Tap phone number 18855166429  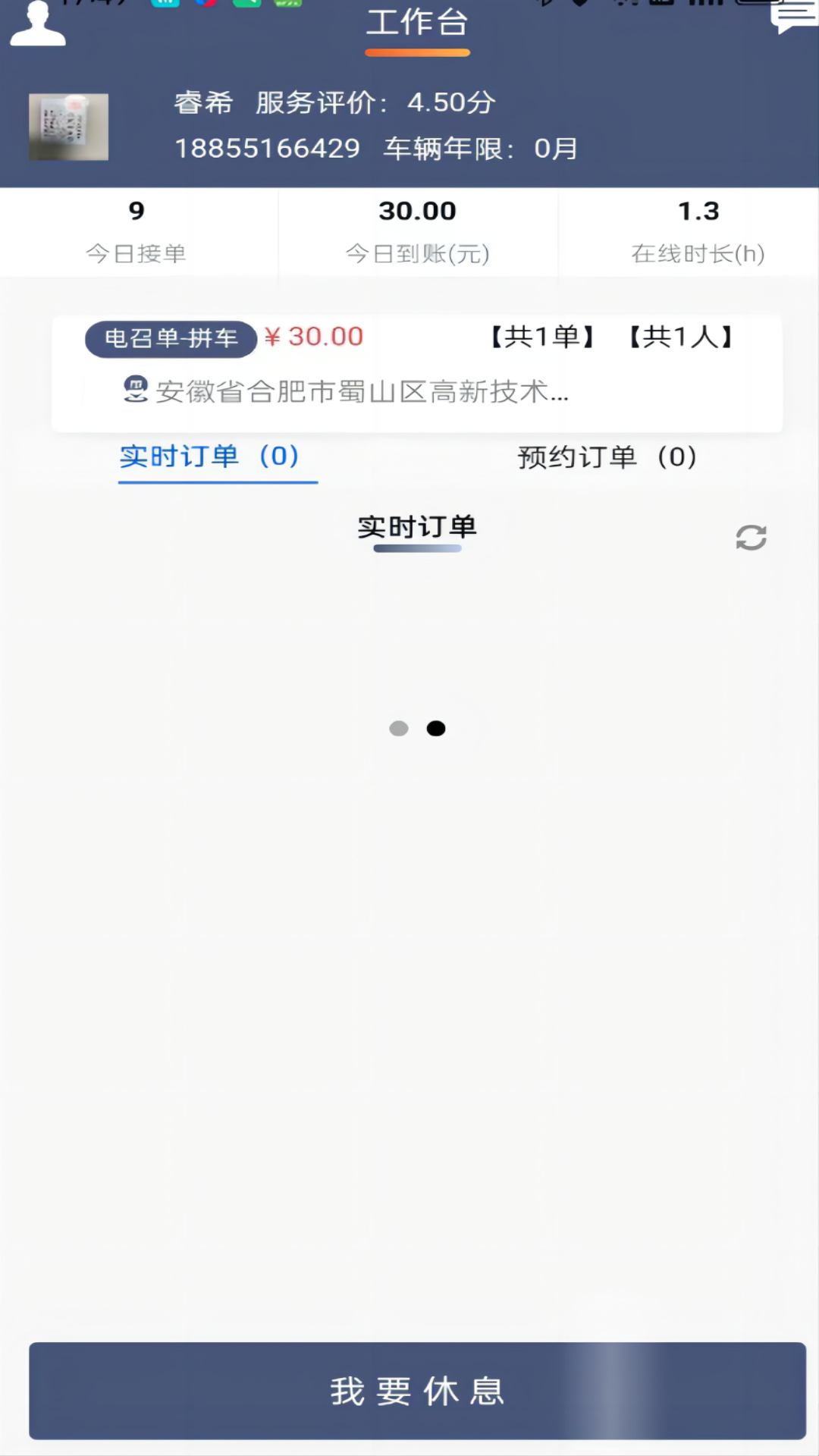(268, 148)
